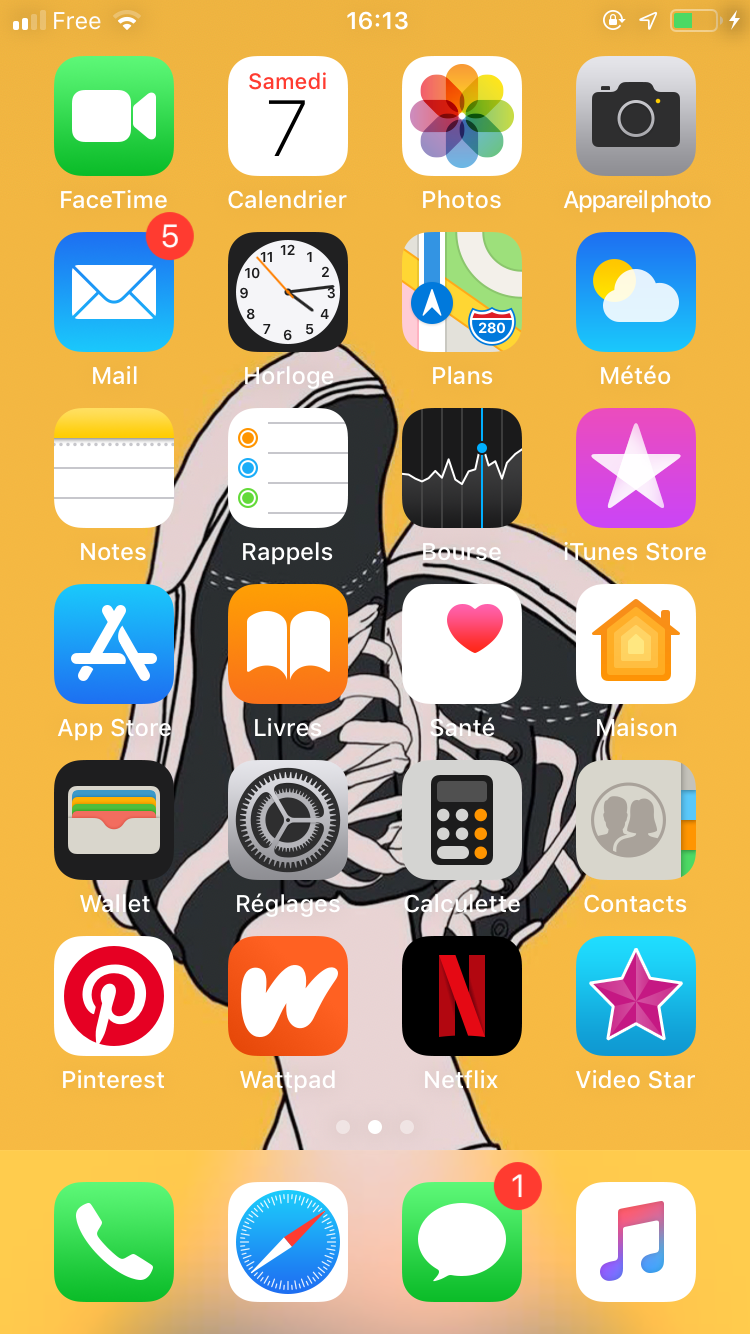Open Safari browser in the dock
Image resolution: width=750 pixels, height=1334 pixels.
288,1242
